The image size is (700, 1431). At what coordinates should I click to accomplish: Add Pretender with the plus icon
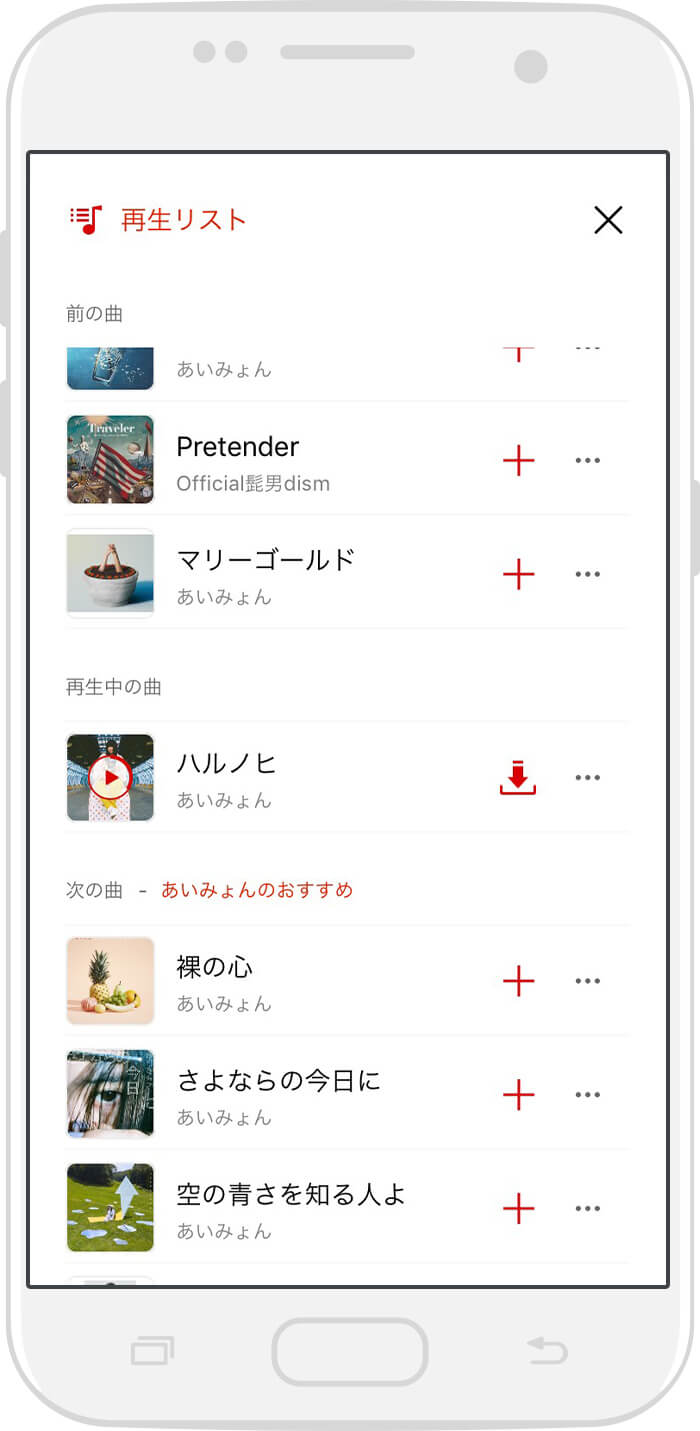tap(518, 460)
